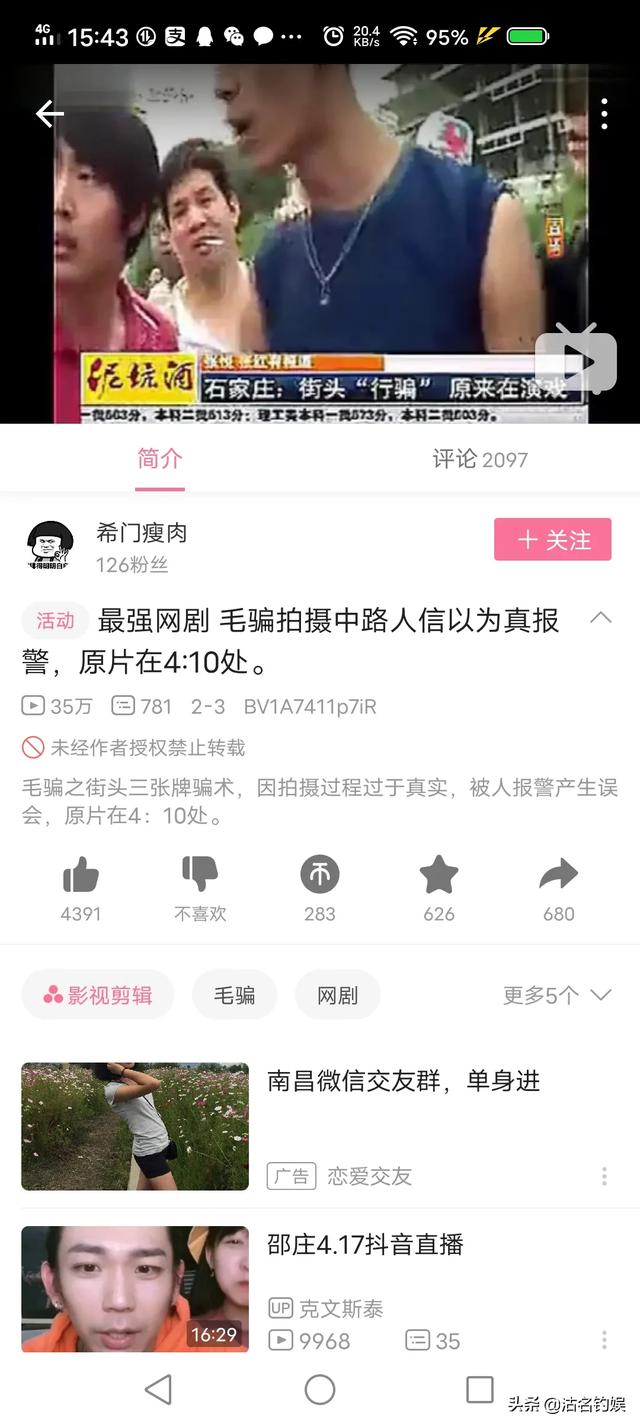Select the 简介 tab
The width and height of the screenshot is (640, 1427).
160,459
